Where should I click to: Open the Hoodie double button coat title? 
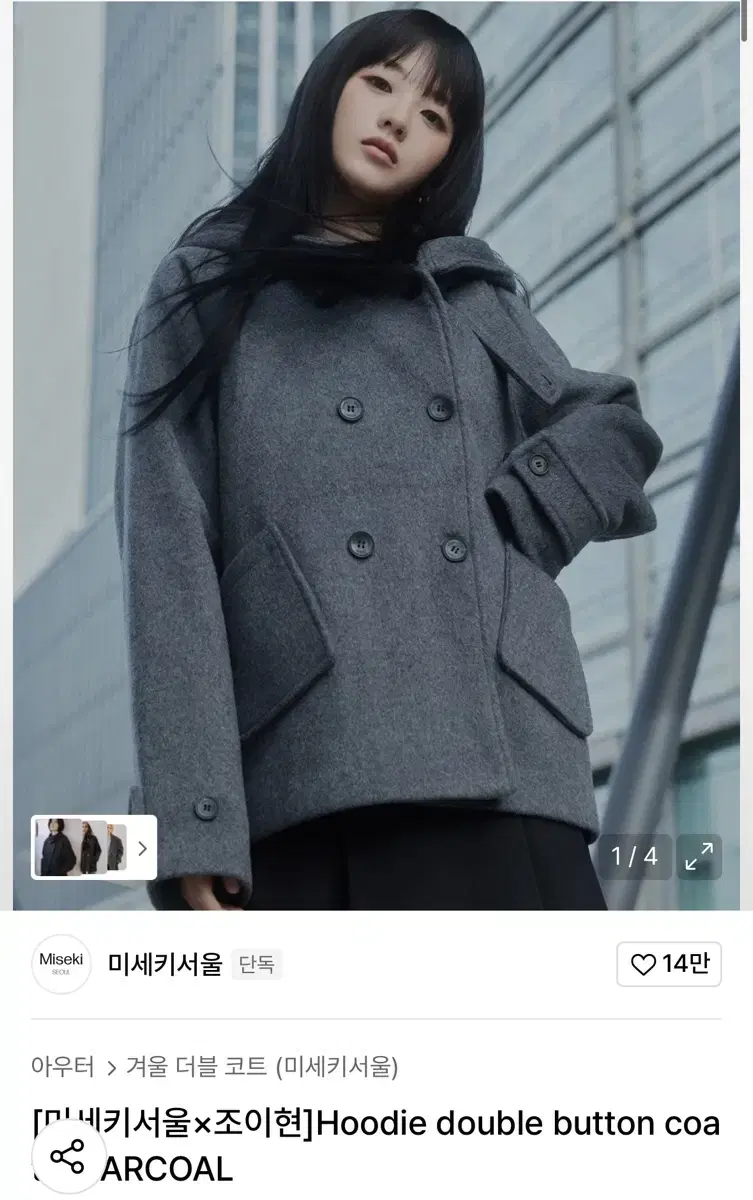click(376, 1124)
